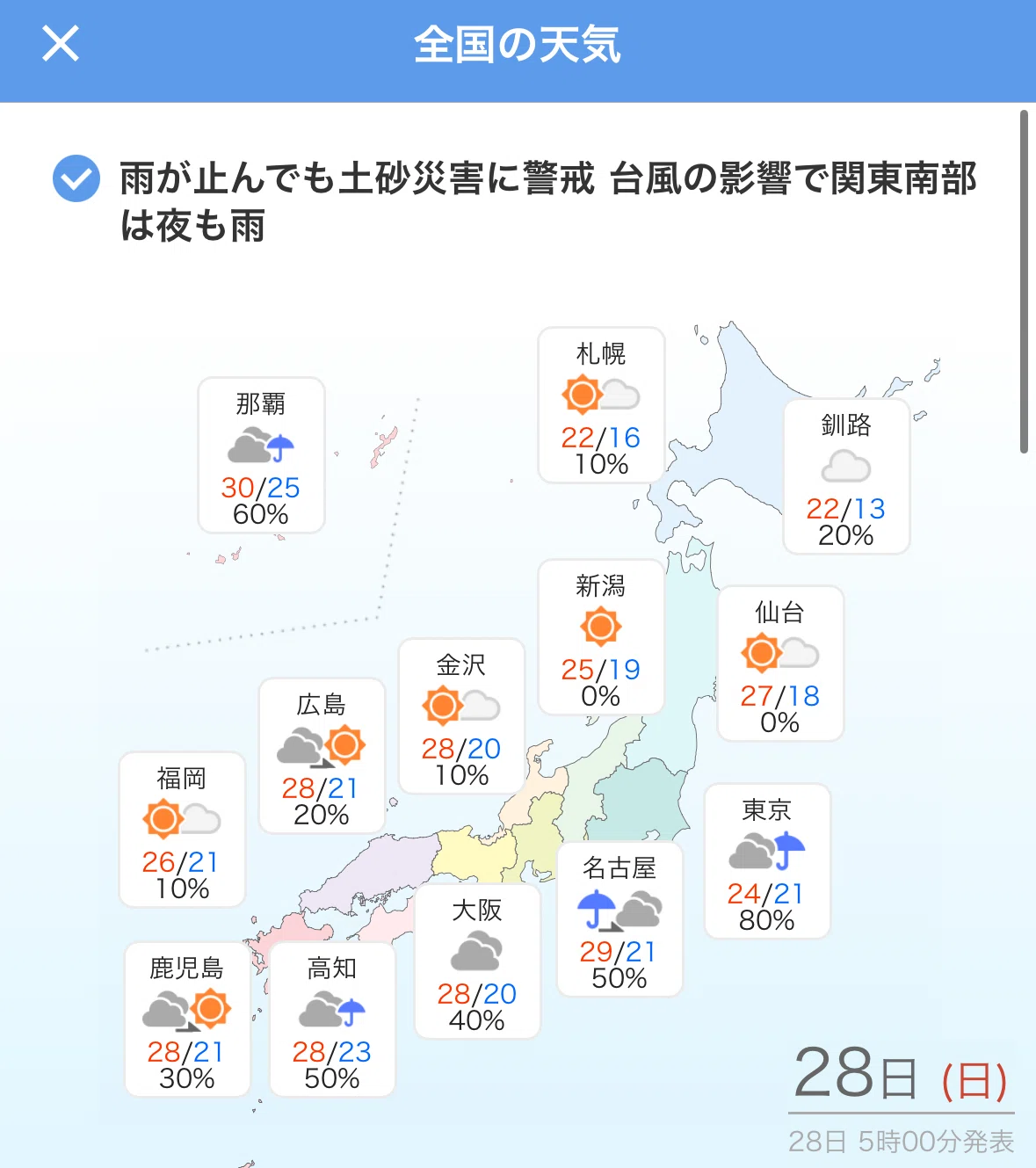Select the Kanazawa weather card
This screenshot has height=1168, width=1036.
(x=461, y=716)
